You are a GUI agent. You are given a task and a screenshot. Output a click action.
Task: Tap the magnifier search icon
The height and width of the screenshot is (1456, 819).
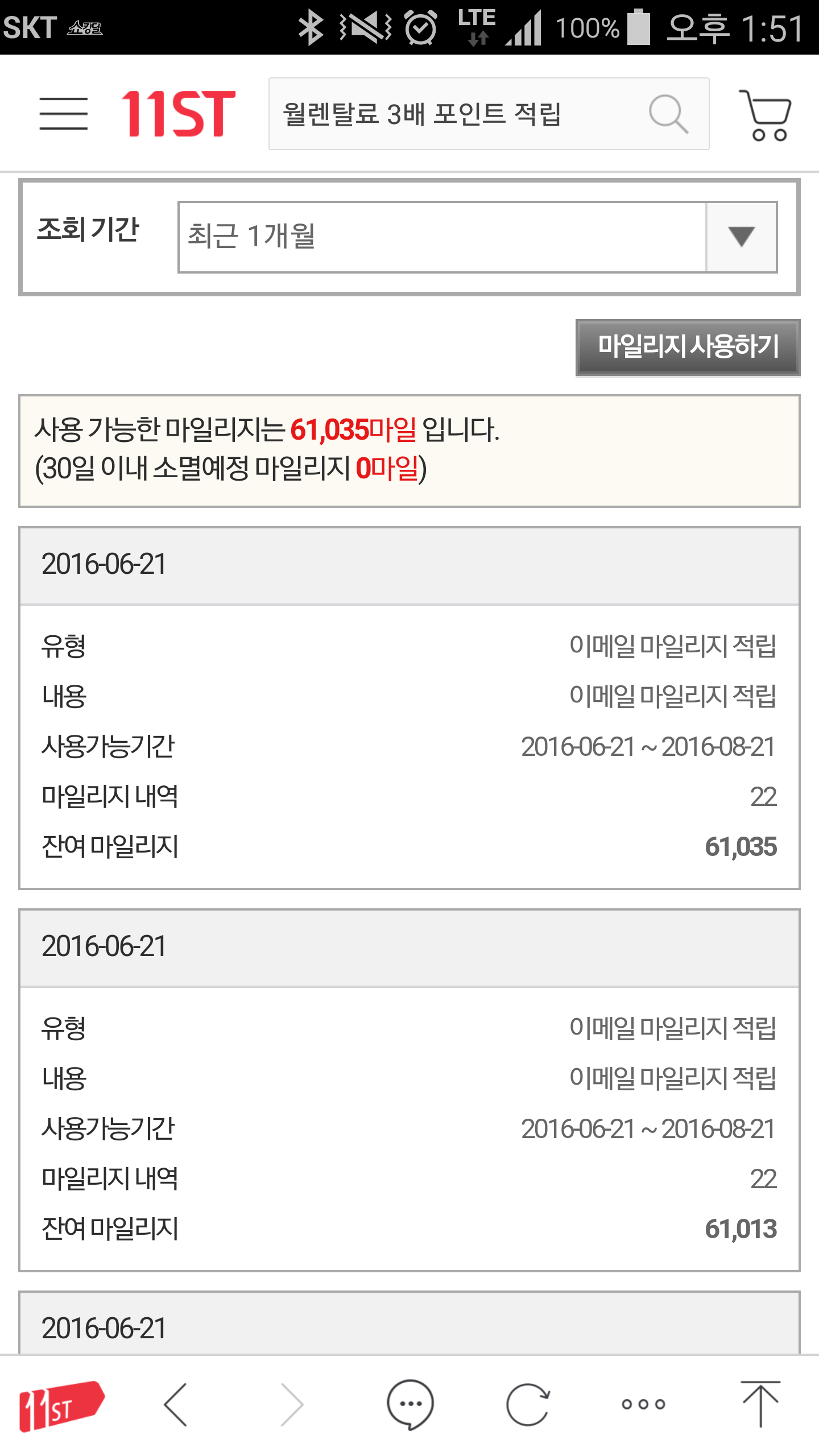click(669, 114)
